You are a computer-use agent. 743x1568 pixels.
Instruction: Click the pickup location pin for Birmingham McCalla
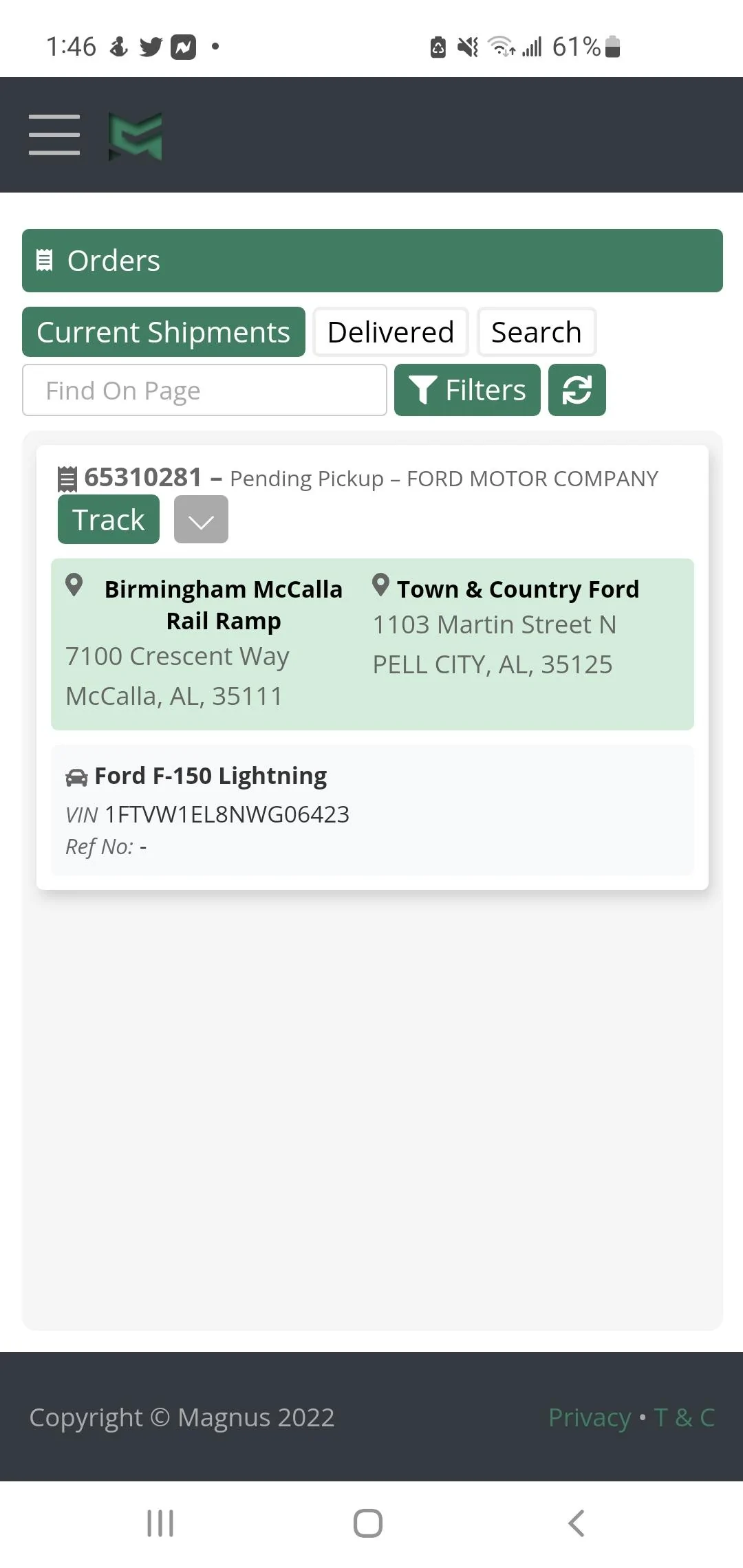[74, 586]
